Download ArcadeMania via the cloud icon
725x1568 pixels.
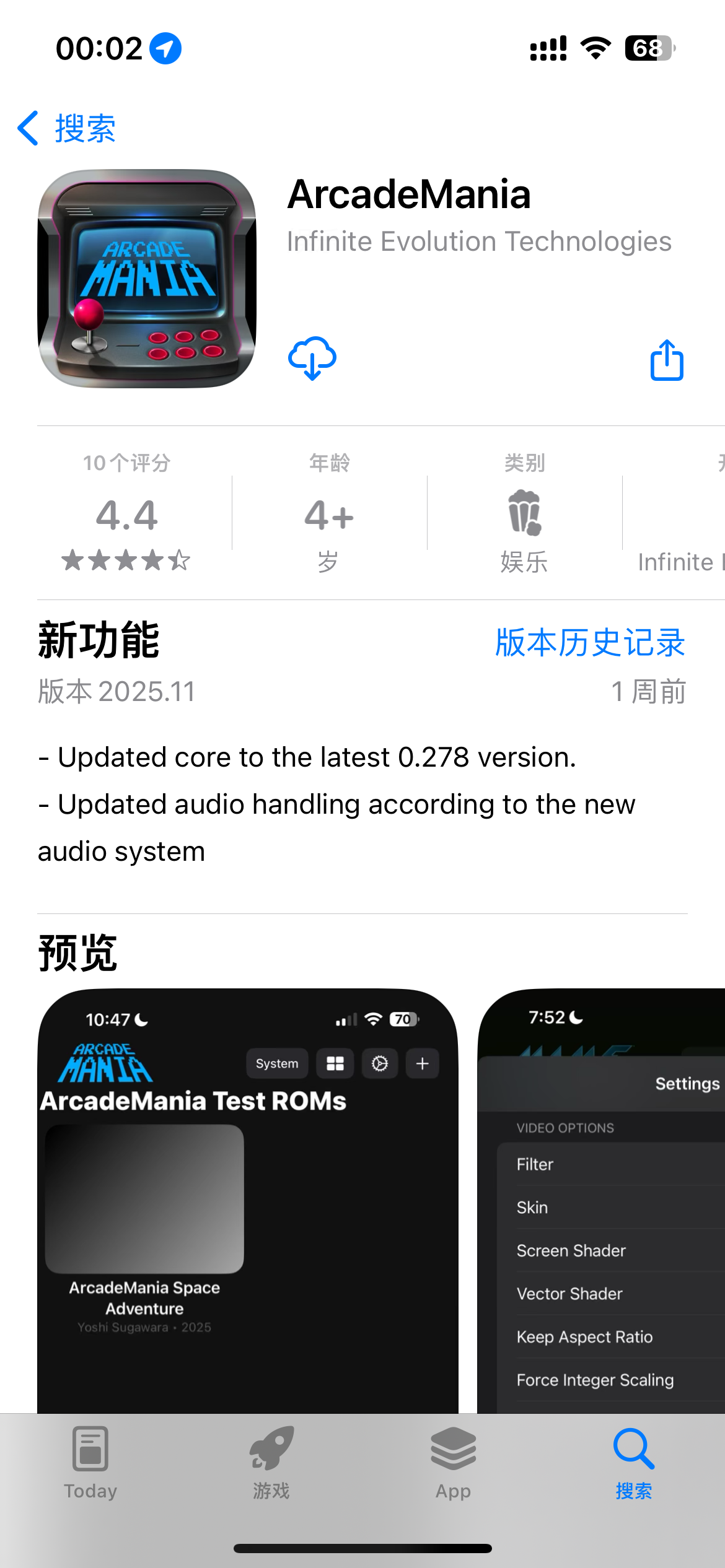[312, 358]
